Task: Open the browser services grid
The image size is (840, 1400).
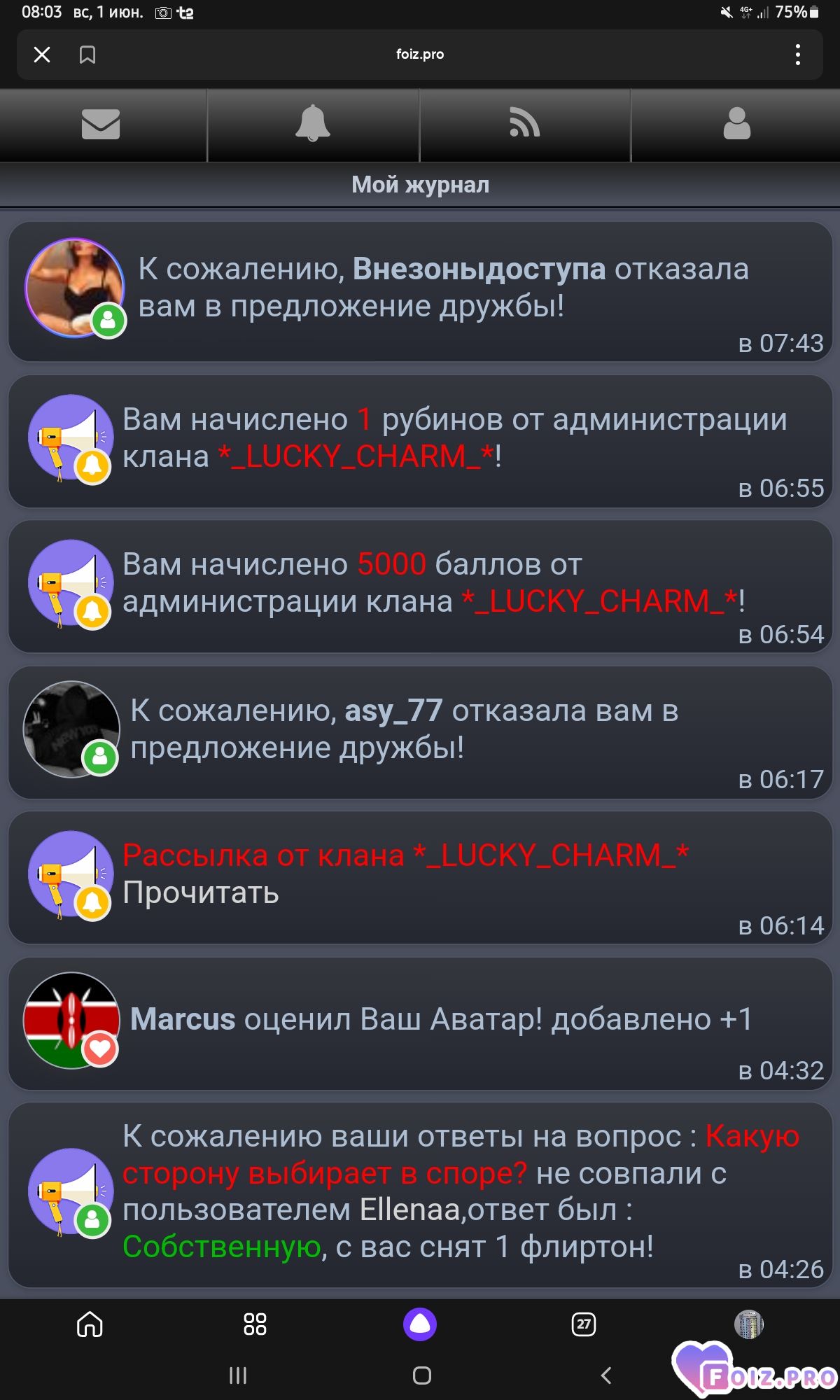Action: [255, 1324]
